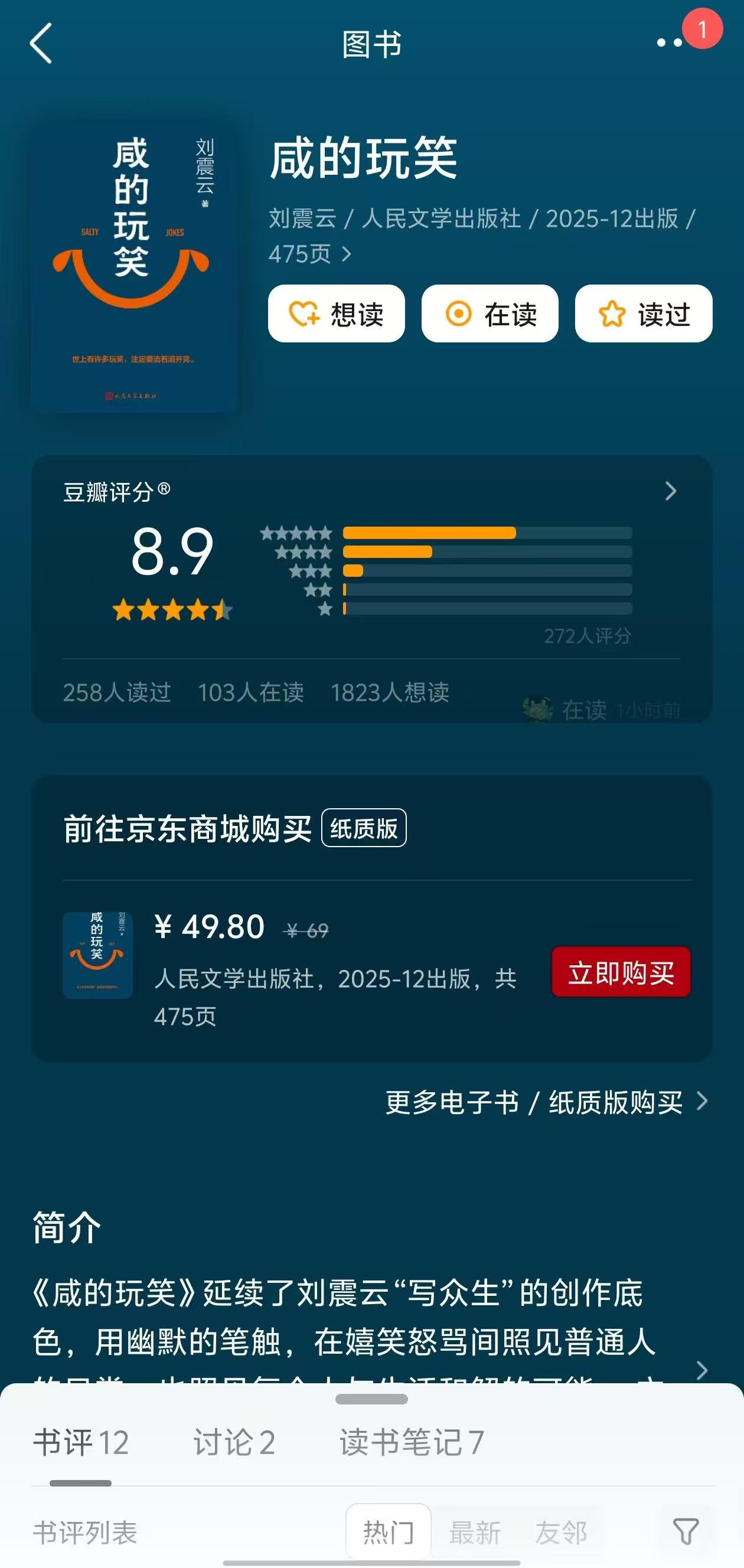Viewport: 744px width, 1568px height.
Task: Open the 豆瓣评分 rating details
Action: [x=670, y=491]
